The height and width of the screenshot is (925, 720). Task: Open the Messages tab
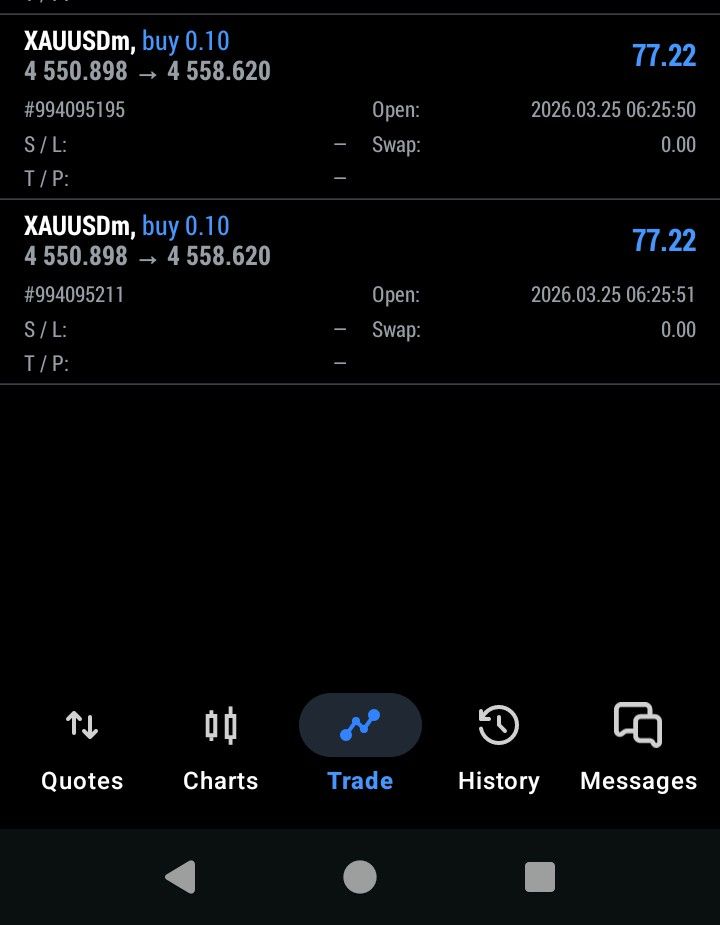pos(638,748)
